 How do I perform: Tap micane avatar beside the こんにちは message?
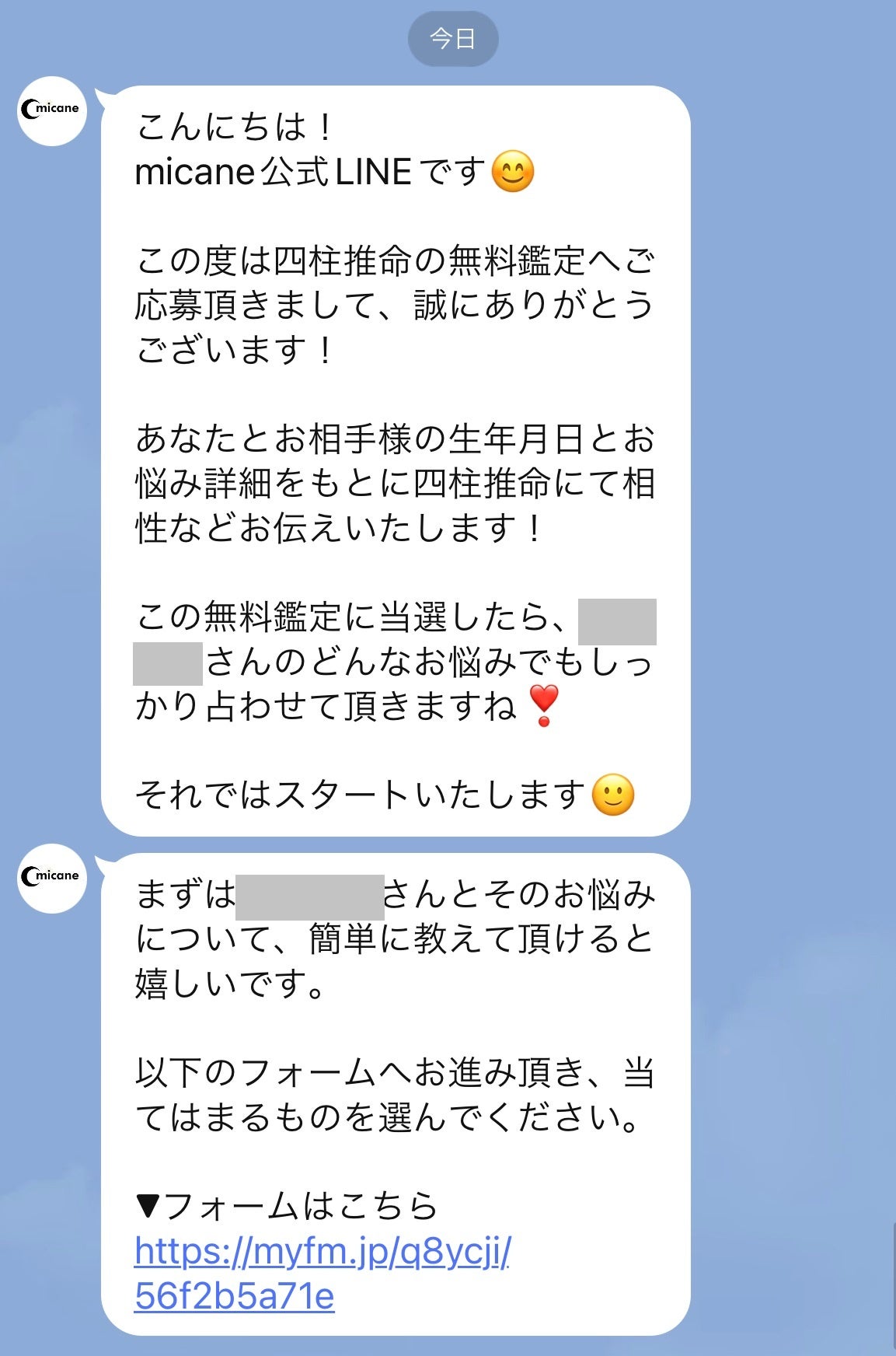tap(52, 110)
